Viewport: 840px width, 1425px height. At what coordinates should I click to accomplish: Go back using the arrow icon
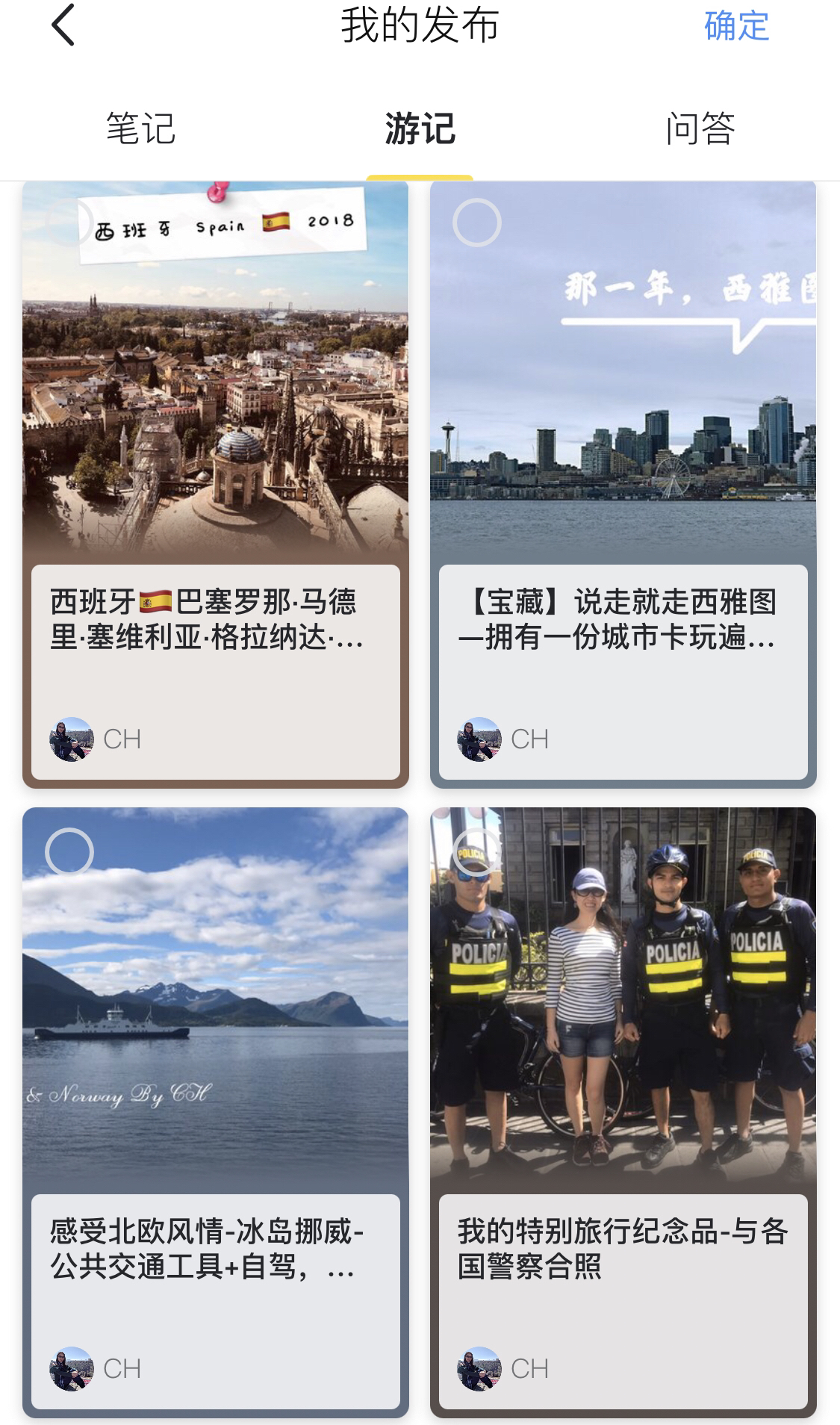63,25
